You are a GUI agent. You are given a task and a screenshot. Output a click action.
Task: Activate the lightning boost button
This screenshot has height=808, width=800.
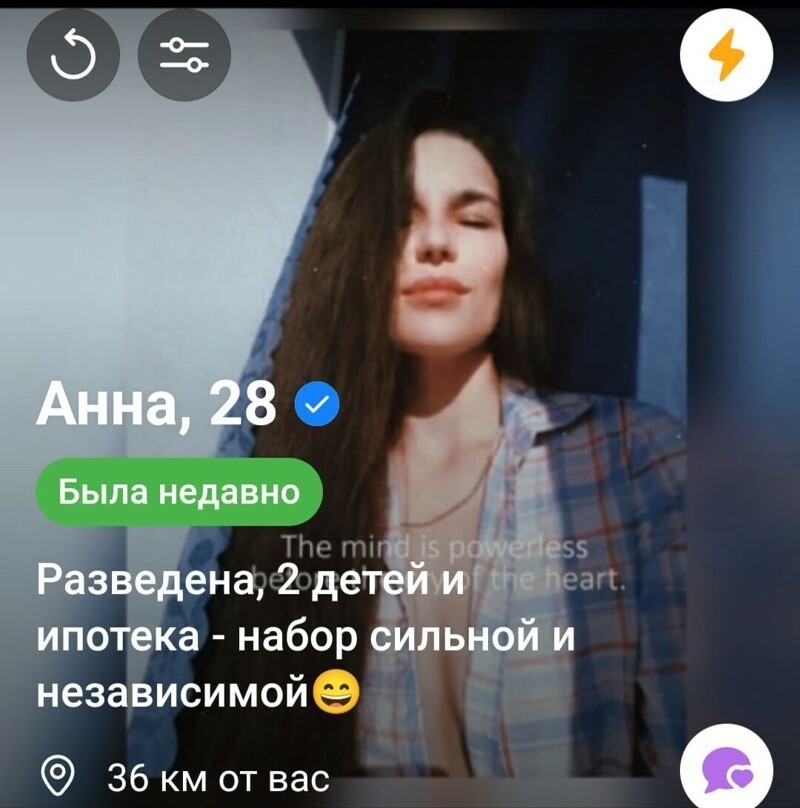coord(726,55)
